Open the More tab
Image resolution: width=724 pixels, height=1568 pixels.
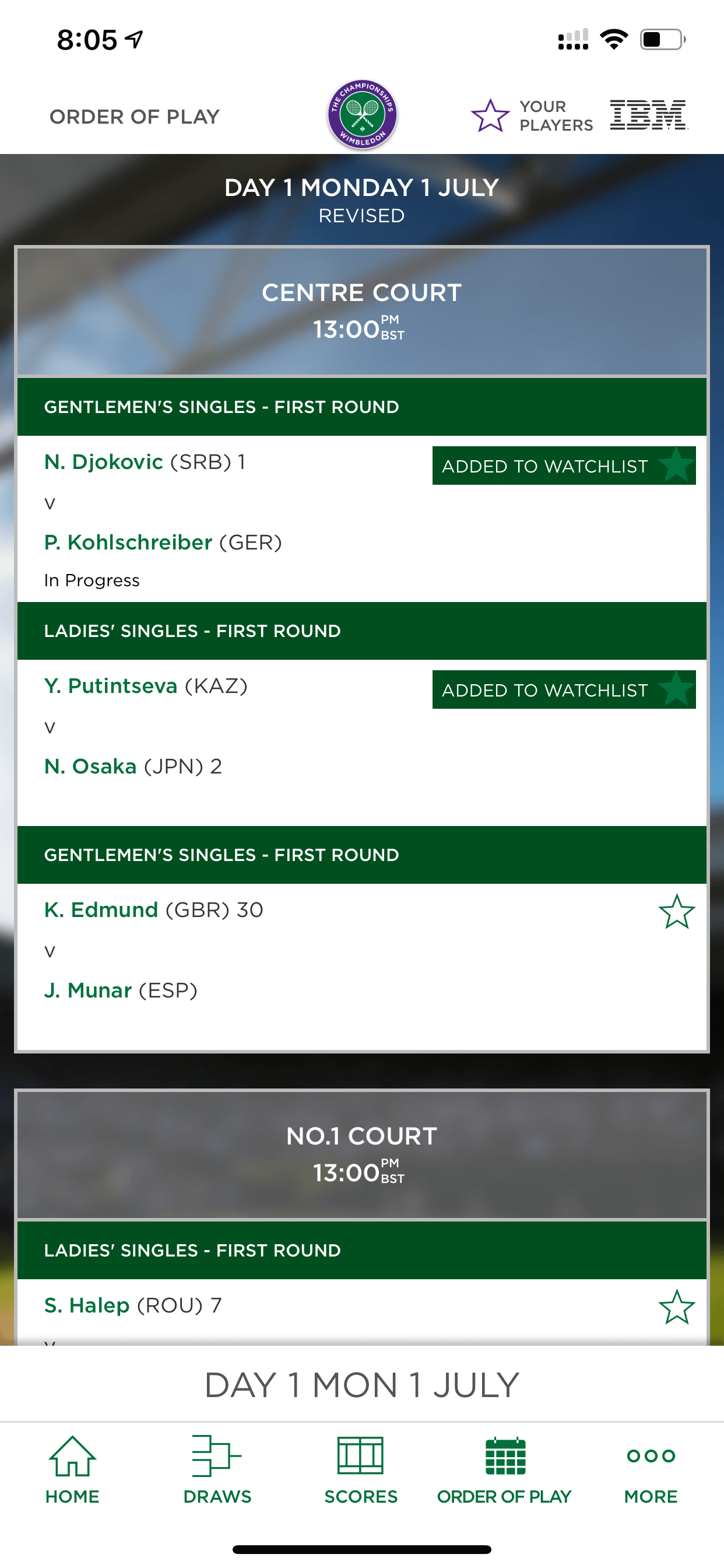[x=651, y=1469]
